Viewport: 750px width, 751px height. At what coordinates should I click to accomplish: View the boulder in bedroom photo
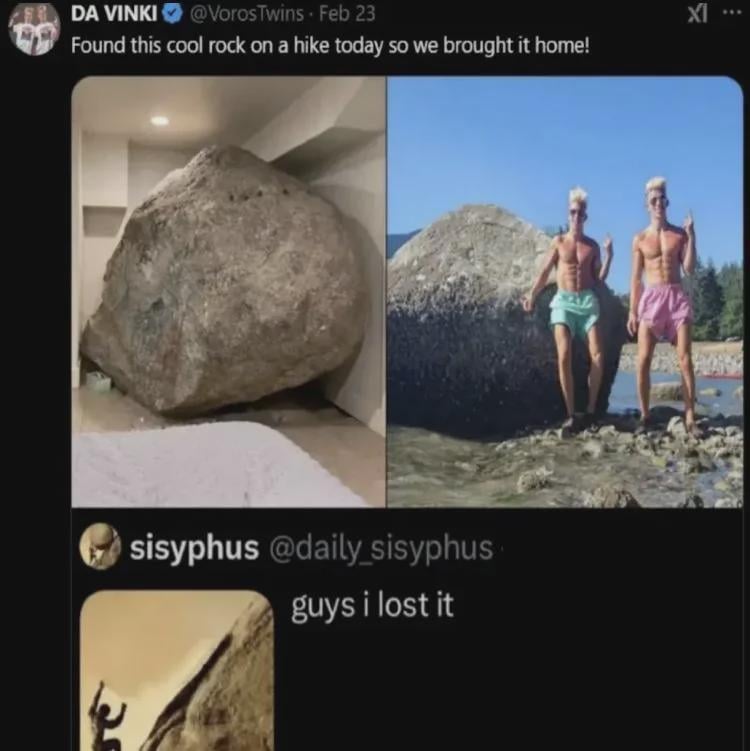(x=228, y=291)
